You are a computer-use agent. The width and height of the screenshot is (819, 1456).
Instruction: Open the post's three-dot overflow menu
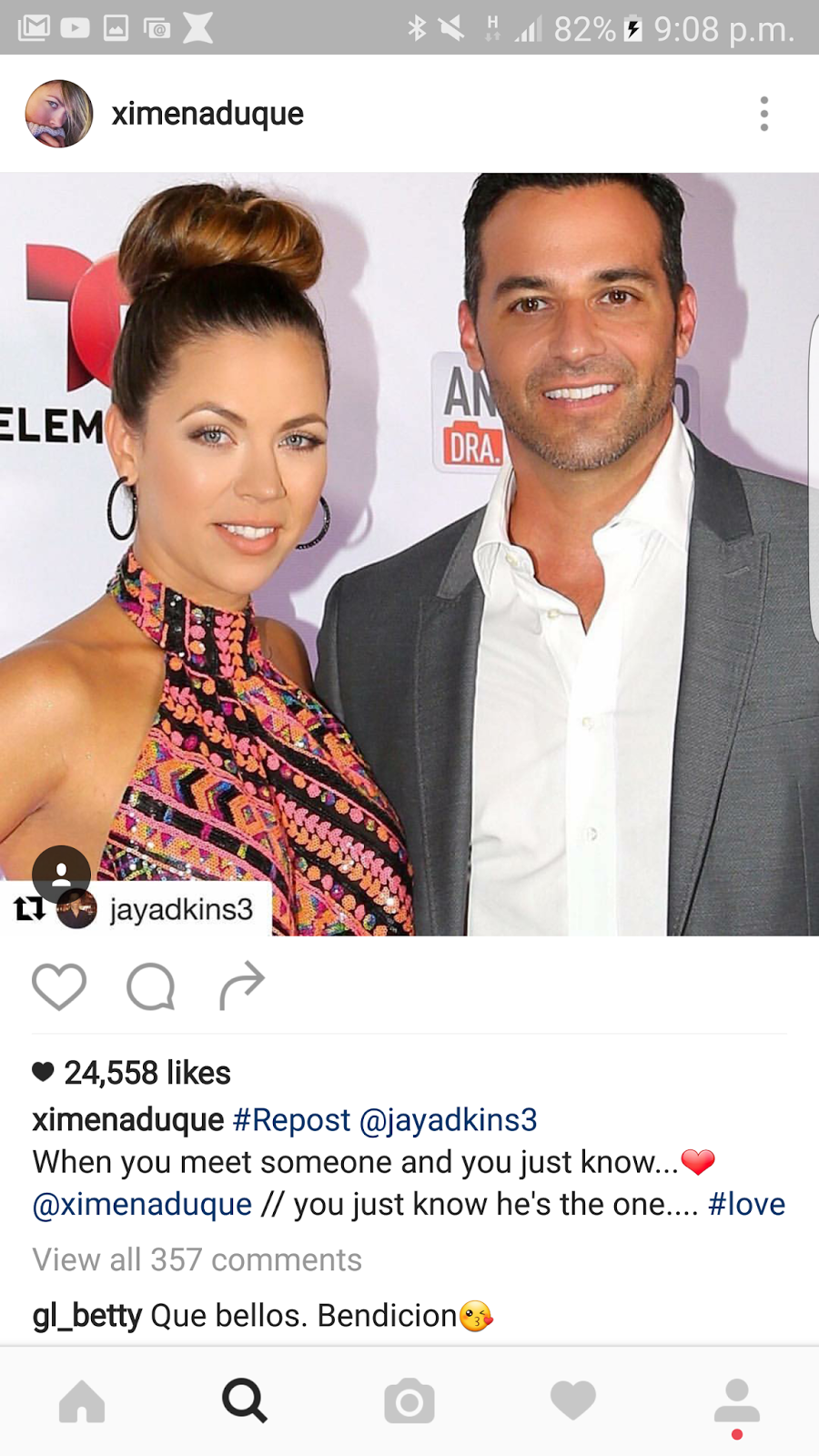click(x=763, y=114)
